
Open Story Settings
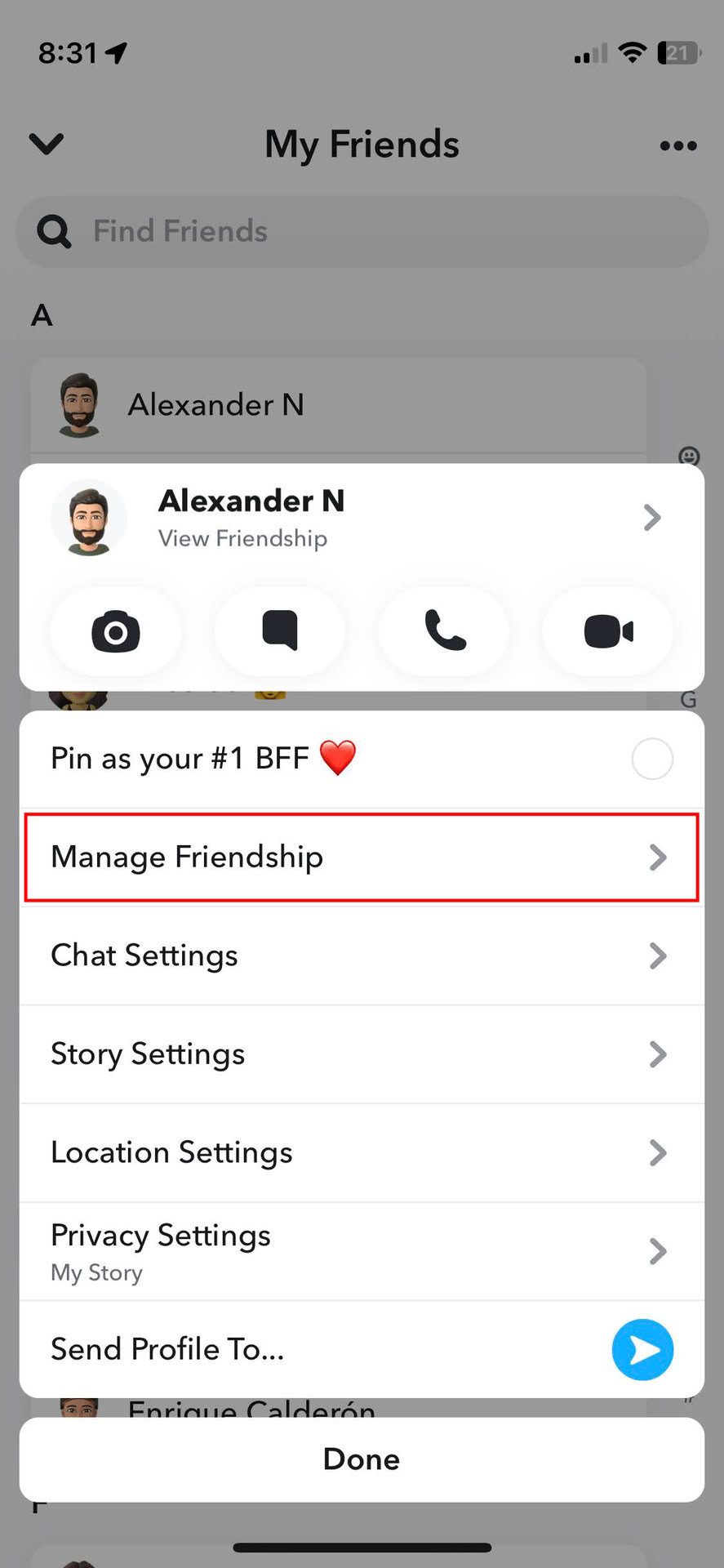(361, 1054)
